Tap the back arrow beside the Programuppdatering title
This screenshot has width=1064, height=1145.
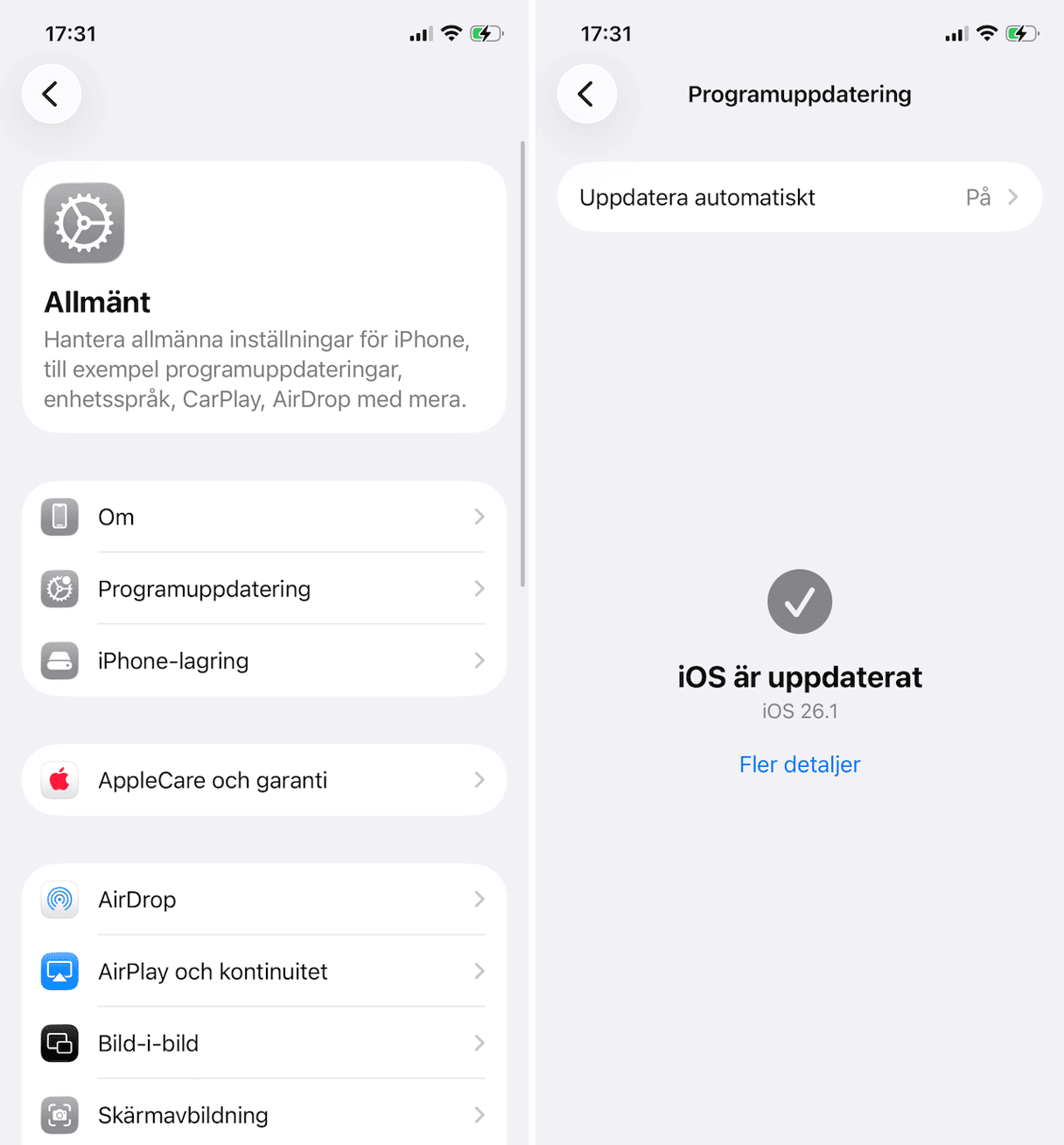(586, 94)
